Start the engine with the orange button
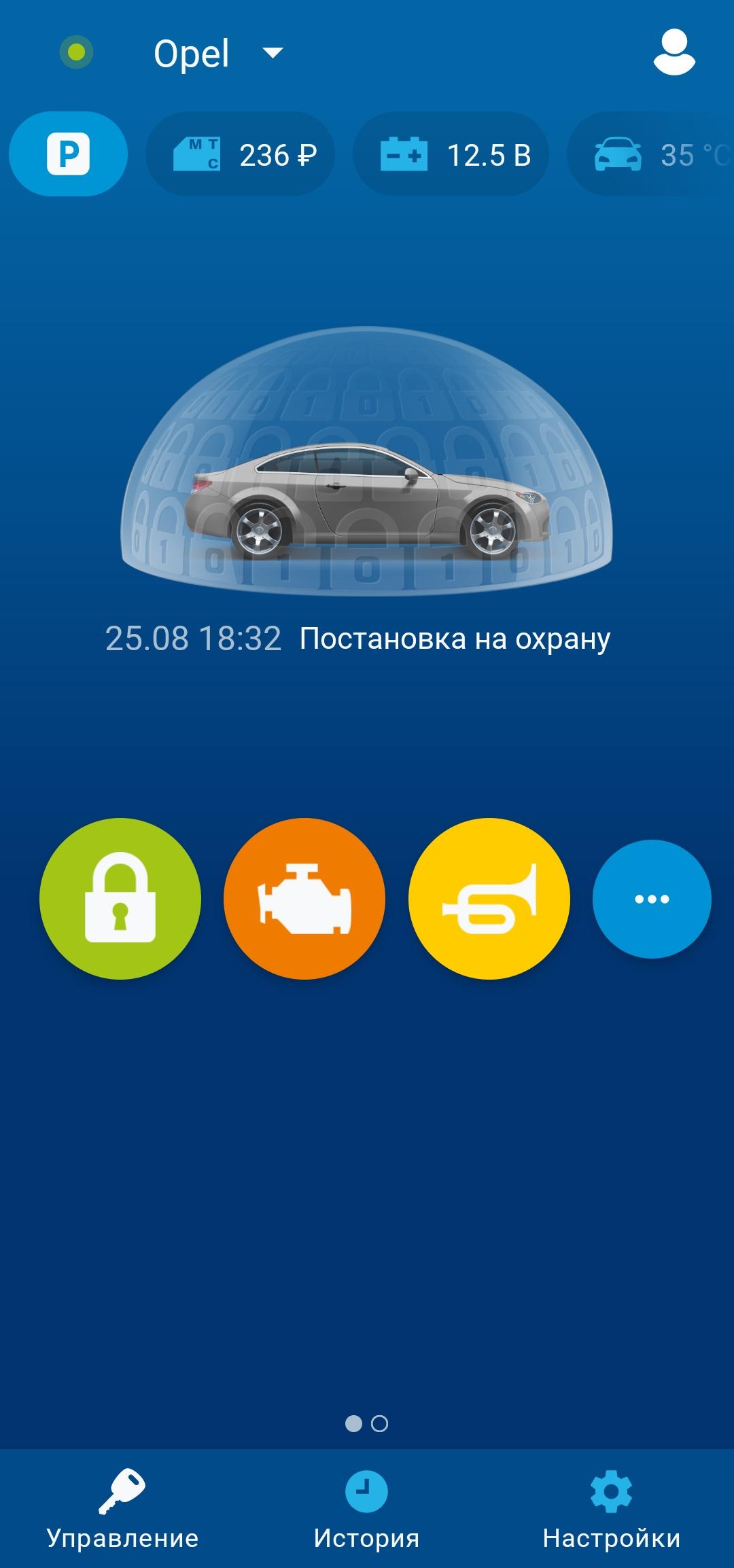734x1568 pixels. pyautogui.click(x=304, y=899)
